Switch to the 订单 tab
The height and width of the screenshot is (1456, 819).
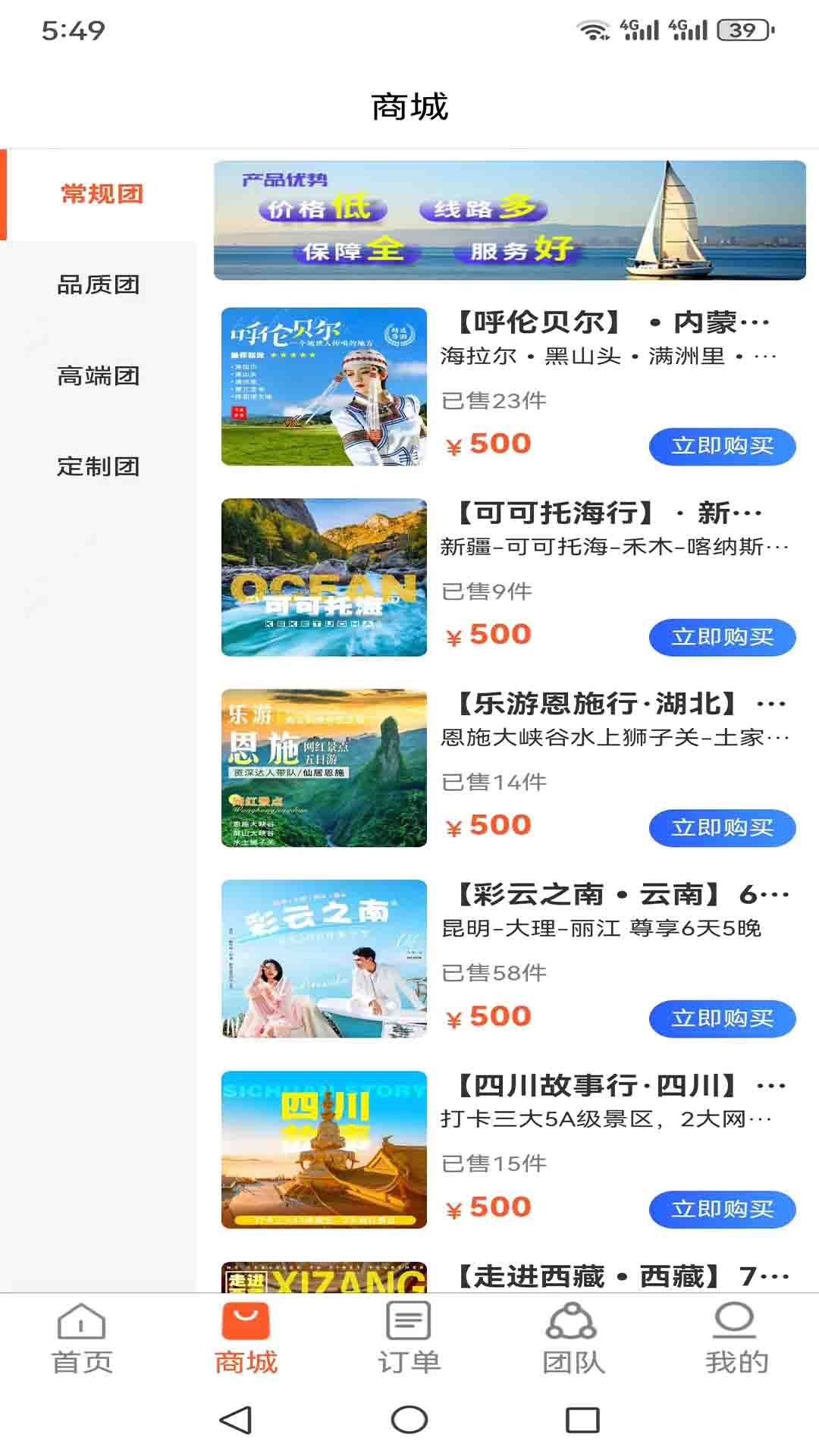pos(409,1339)
